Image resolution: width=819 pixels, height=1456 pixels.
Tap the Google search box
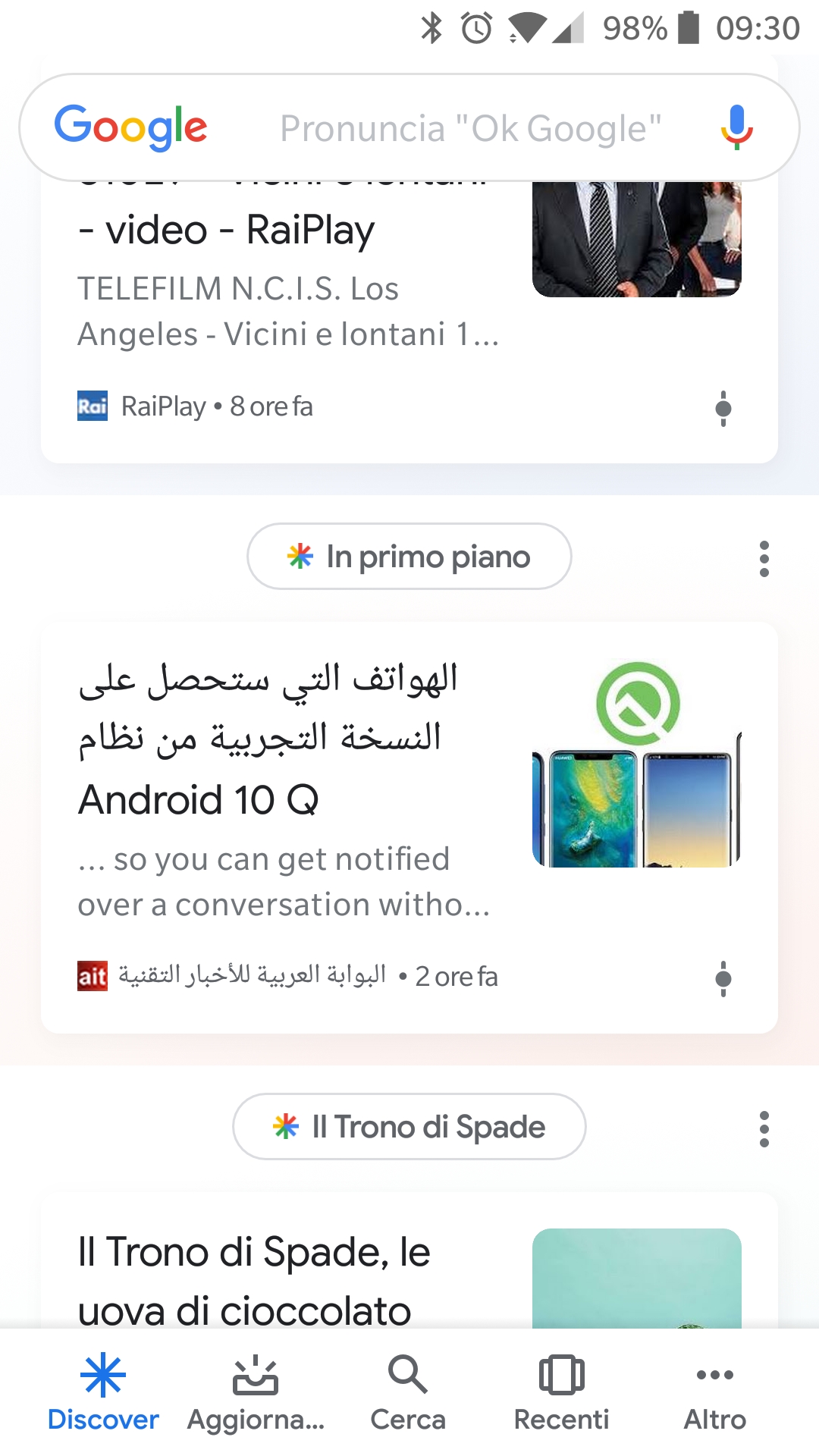[x=409, y=127]
